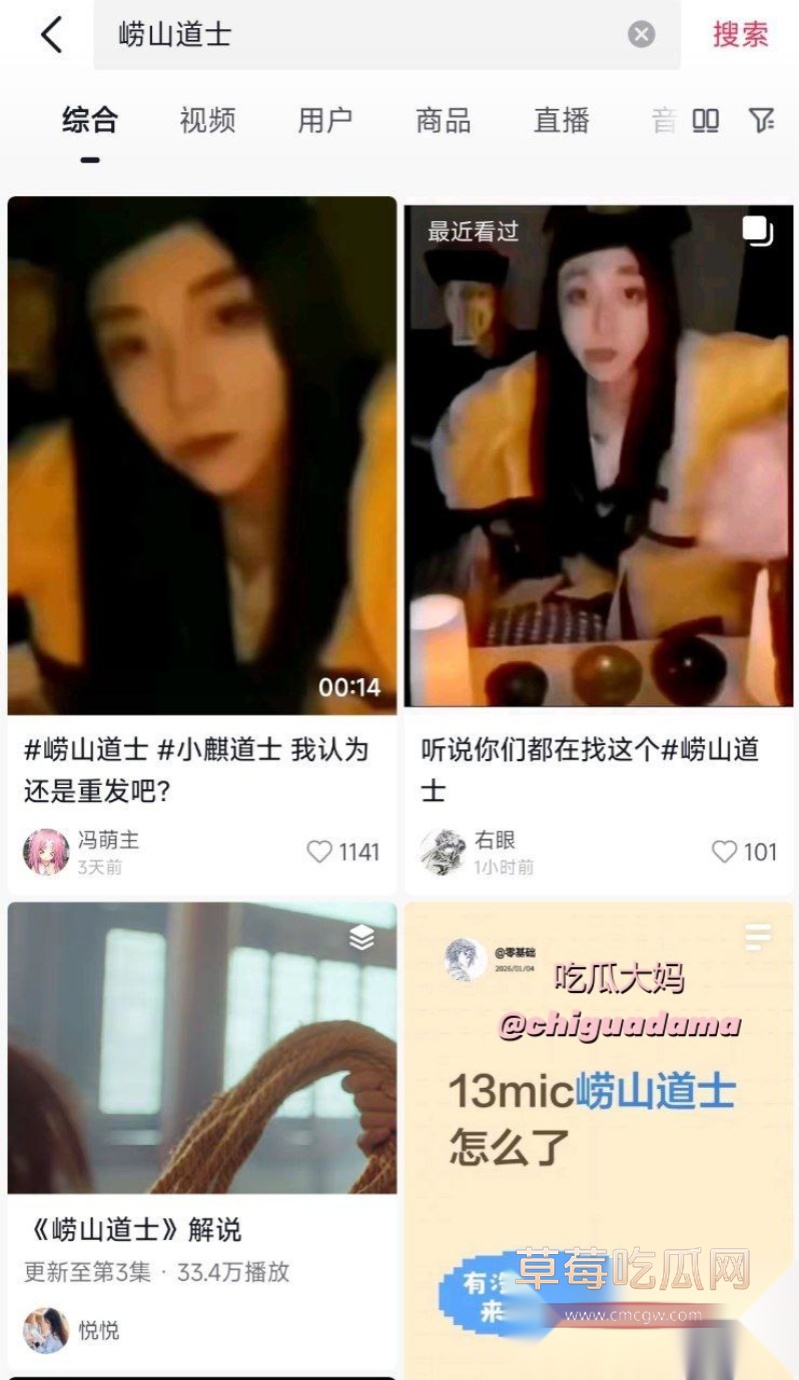Tap the red 搜索 button
Screen dimensions: 799x1380
tap(740, 35)
